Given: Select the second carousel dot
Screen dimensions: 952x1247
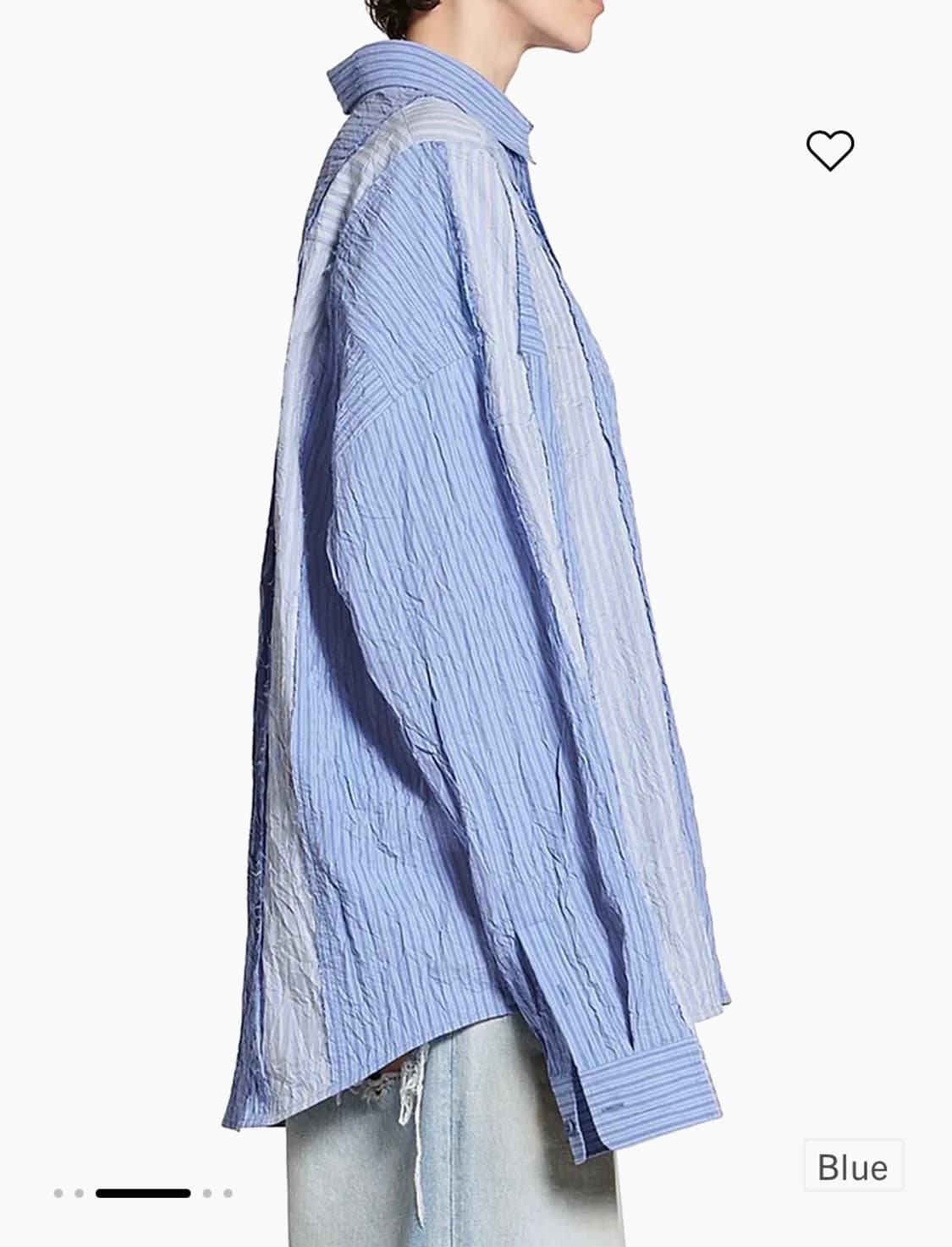Looking at the screenshot, I should click(x=79, y=1194).
